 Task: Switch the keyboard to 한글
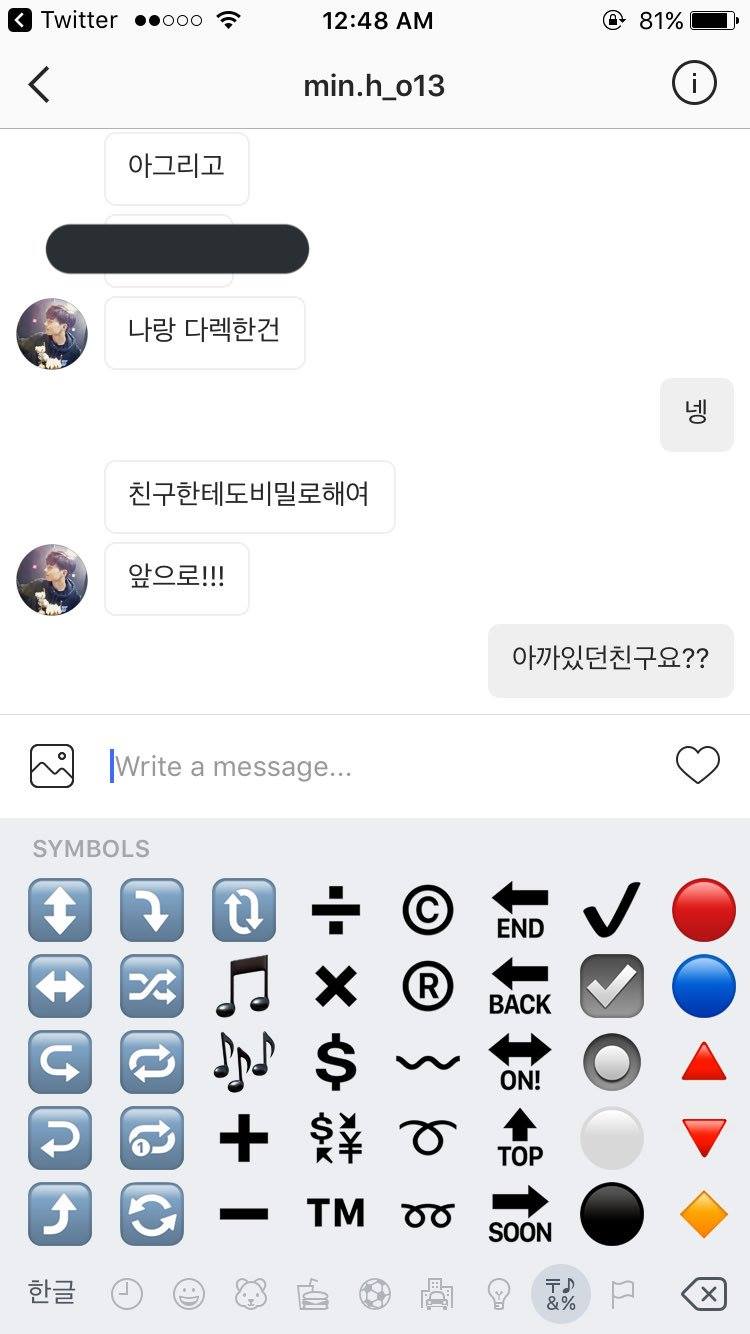(x=51, y=1293)
